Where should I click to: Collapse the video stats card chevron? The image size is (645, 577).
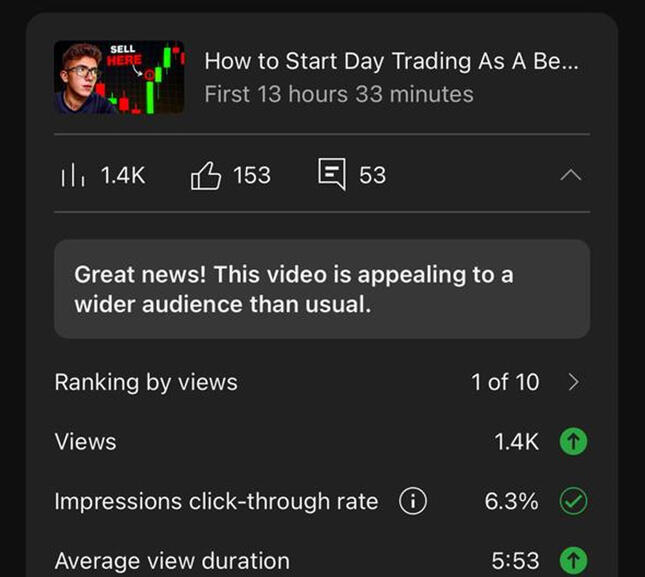[x=570, y=176]
